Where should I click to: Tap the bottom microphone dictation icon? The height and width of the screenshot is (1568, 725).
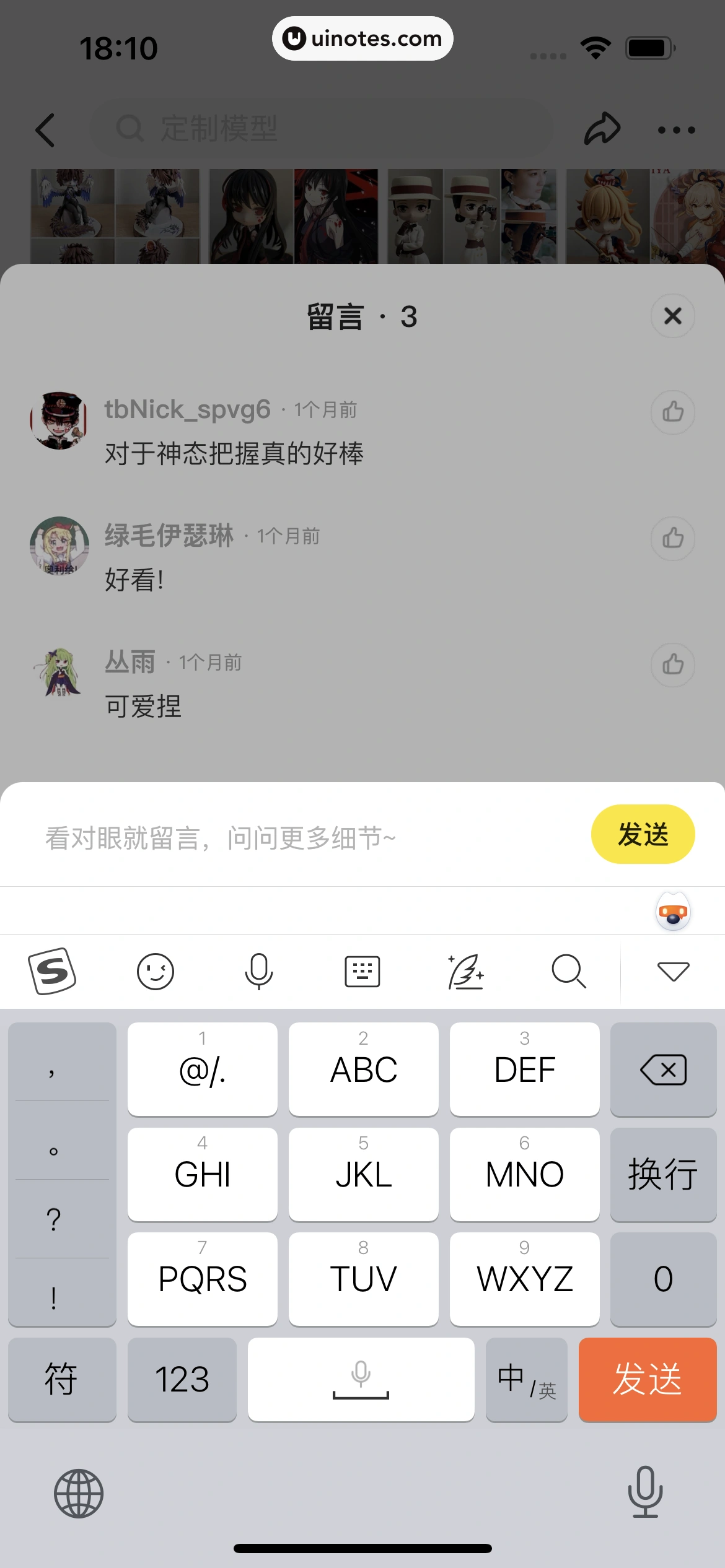pyautogui.click(x=646, y=1493)
